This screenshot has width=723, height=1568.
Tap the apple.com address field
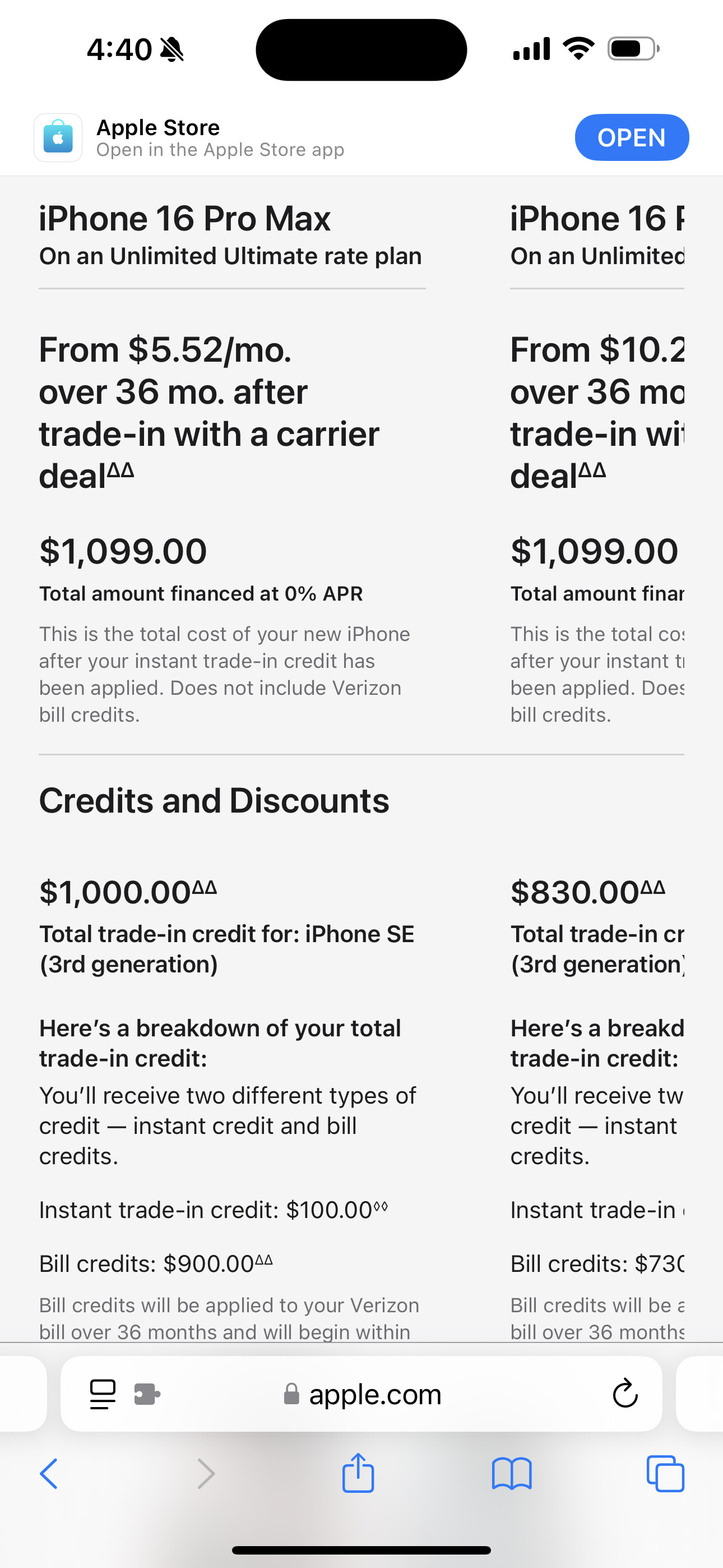tap(361, 1394)
